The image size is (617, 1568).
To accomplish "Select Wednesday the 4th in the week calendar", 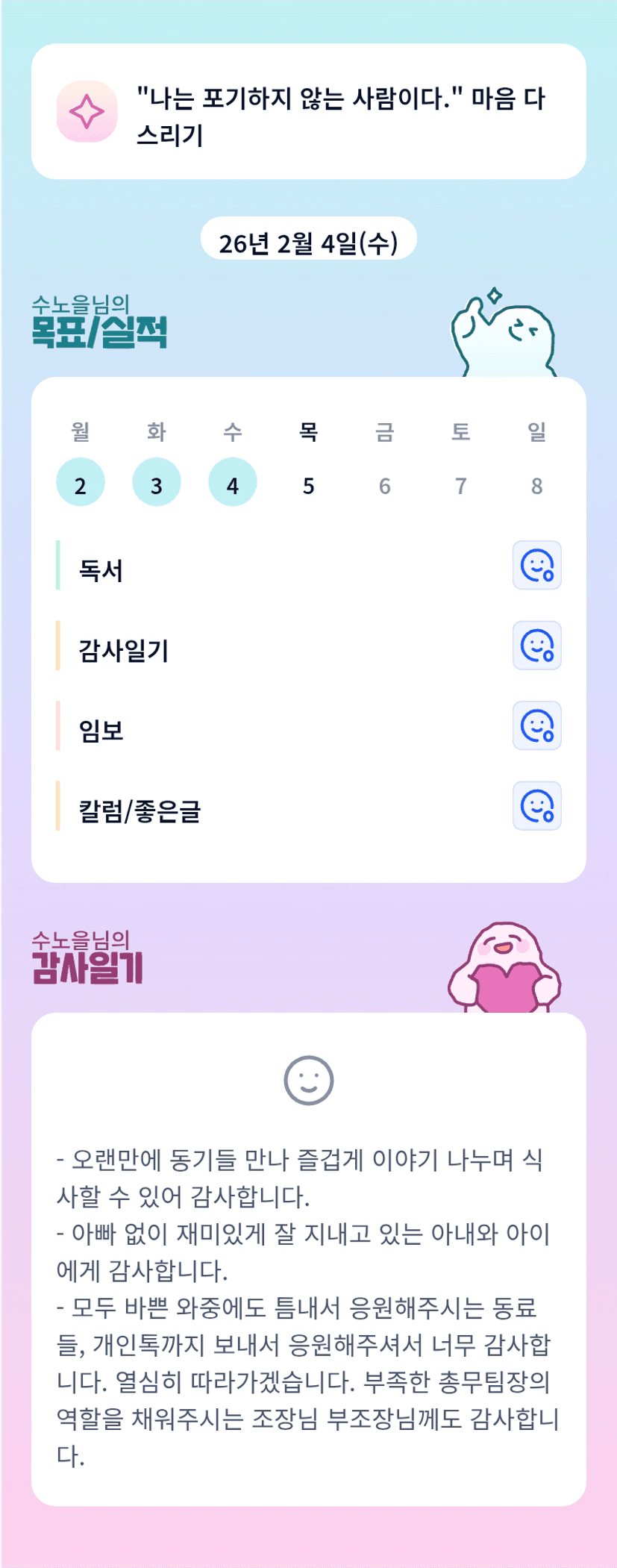I will (x=233, y=482).
